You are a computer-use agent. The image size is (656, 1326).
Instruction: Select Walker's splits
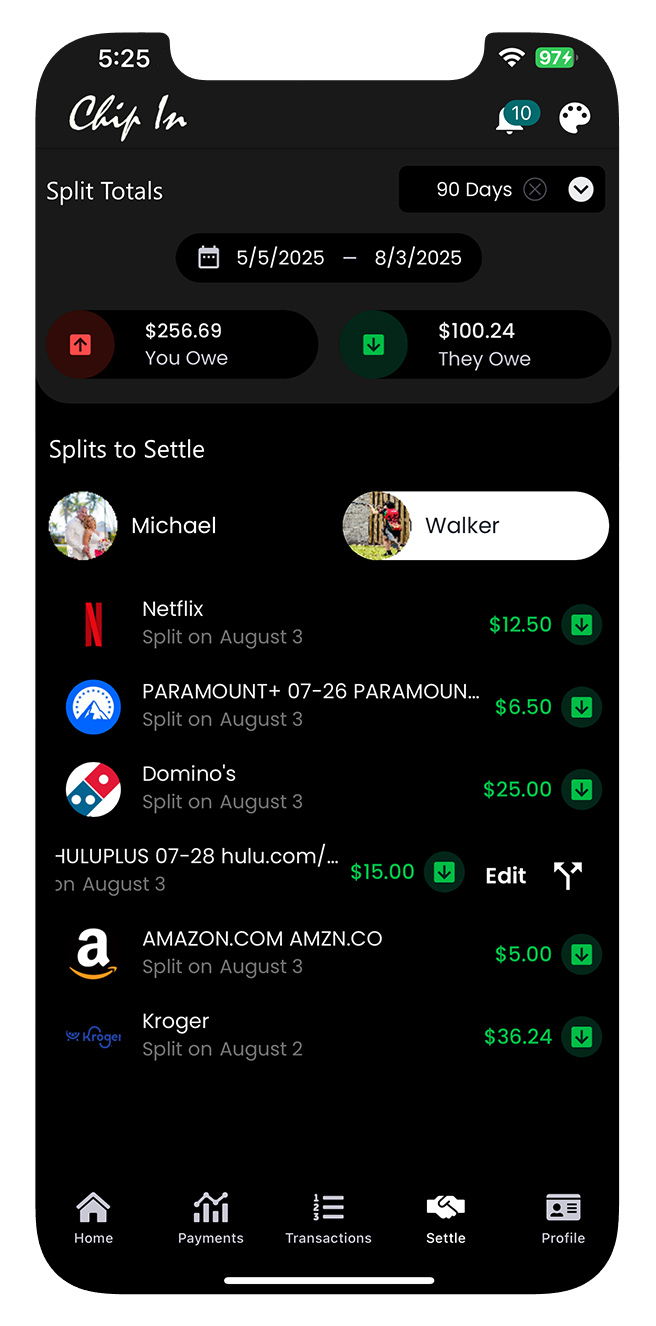475,525
